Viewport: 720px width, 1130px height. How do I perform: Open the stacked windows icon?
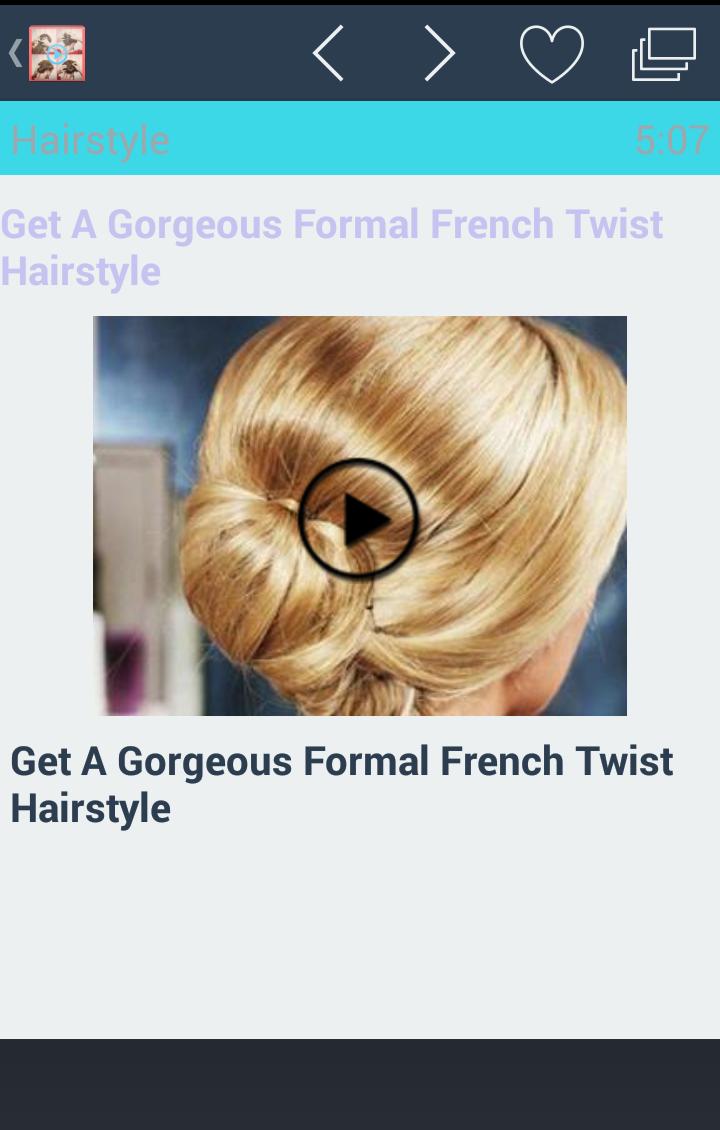[664, 53]
